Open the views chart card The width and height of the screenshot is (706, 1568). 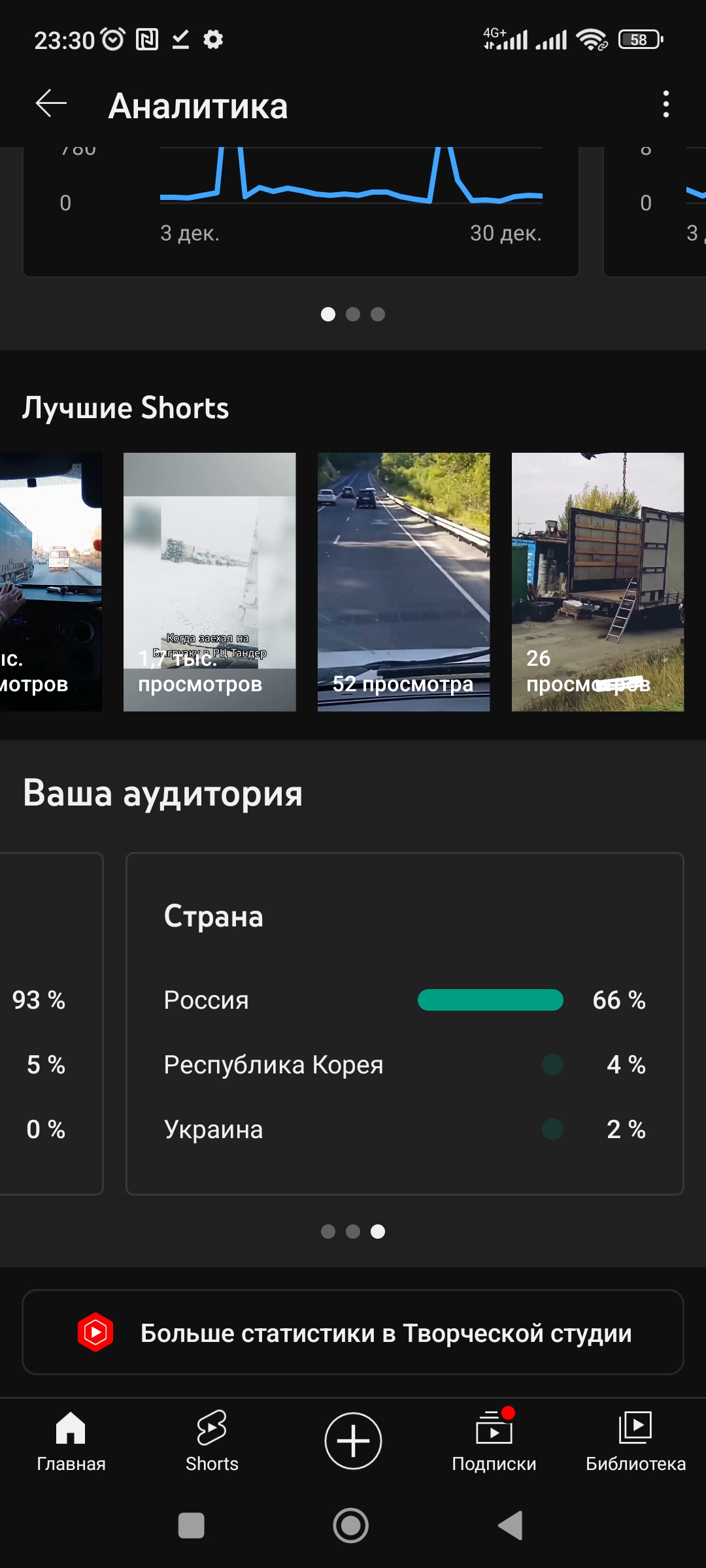[301, 209]
